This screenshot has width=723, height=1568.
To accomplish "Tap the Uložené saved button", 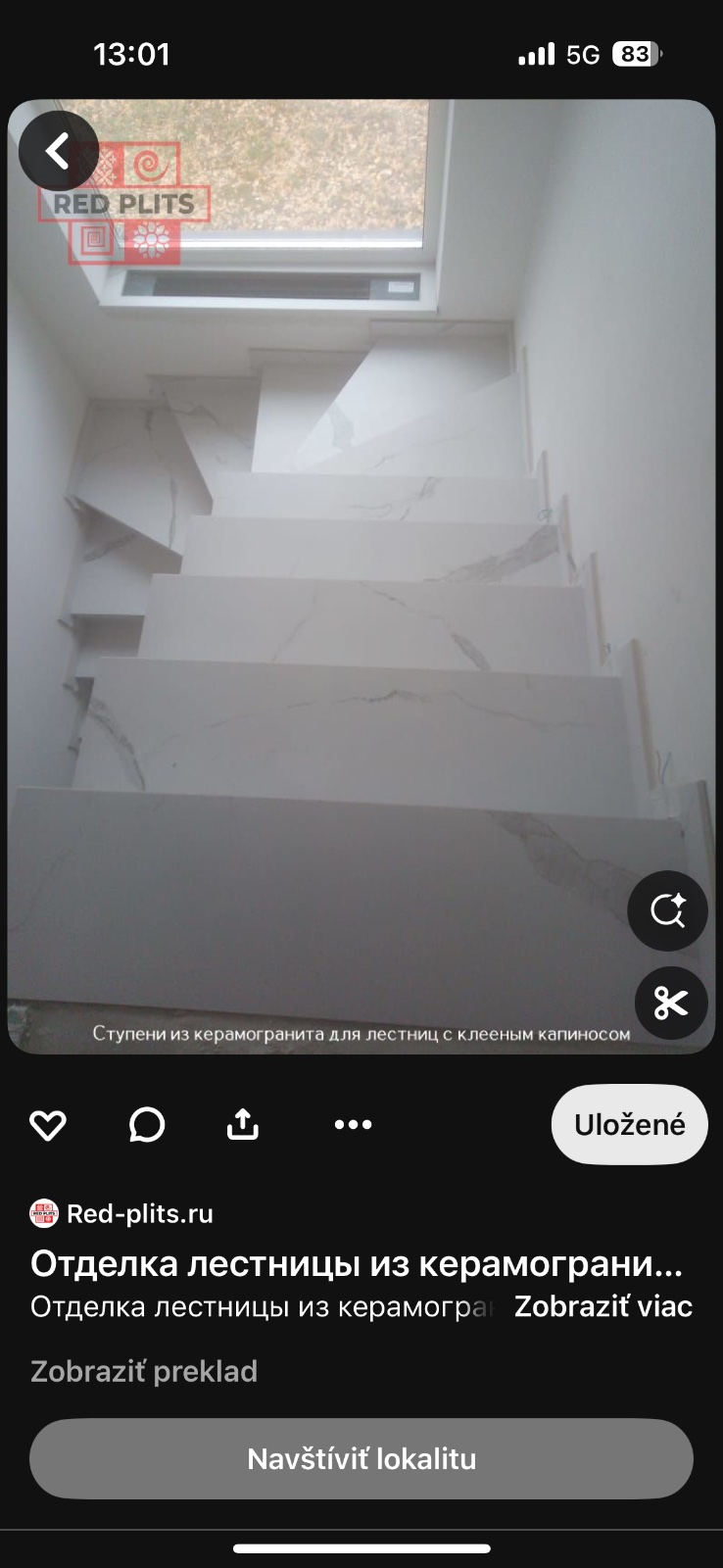I will pyautogui.click(x=629, y=1124).
